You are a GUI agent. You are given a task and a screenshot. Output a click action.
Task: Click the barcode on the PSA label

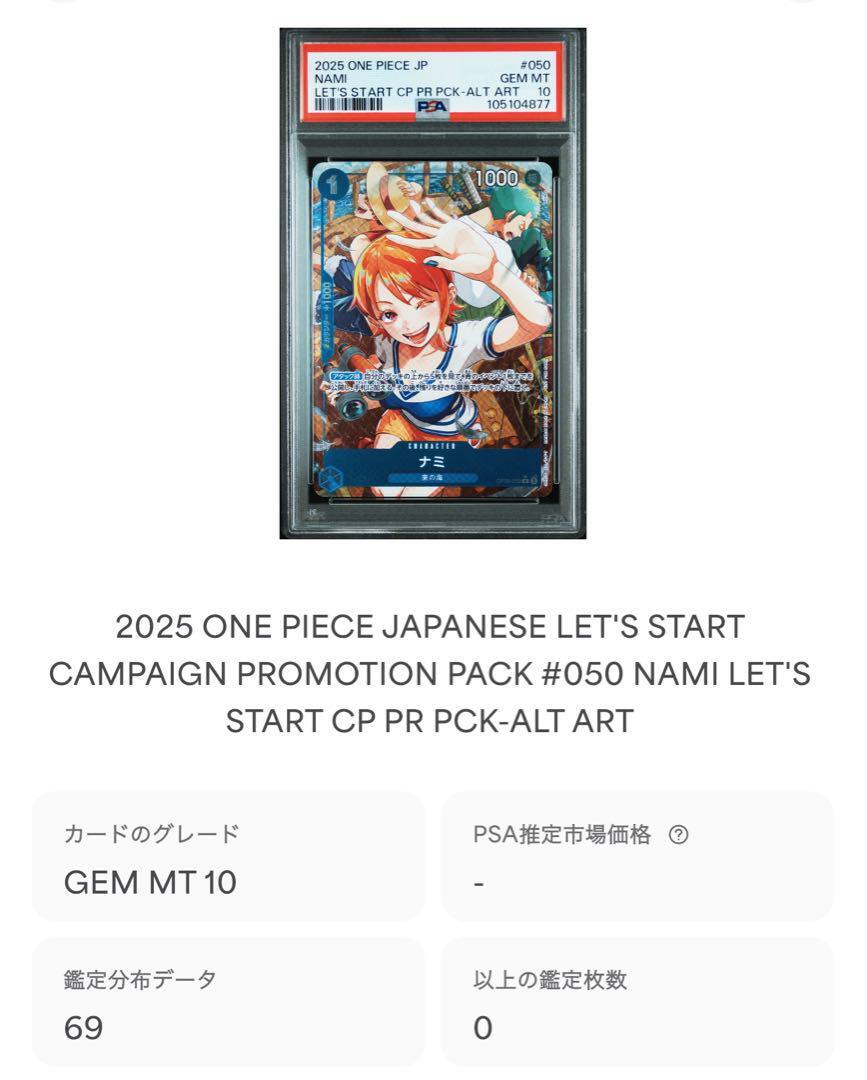tap(348, 103)
